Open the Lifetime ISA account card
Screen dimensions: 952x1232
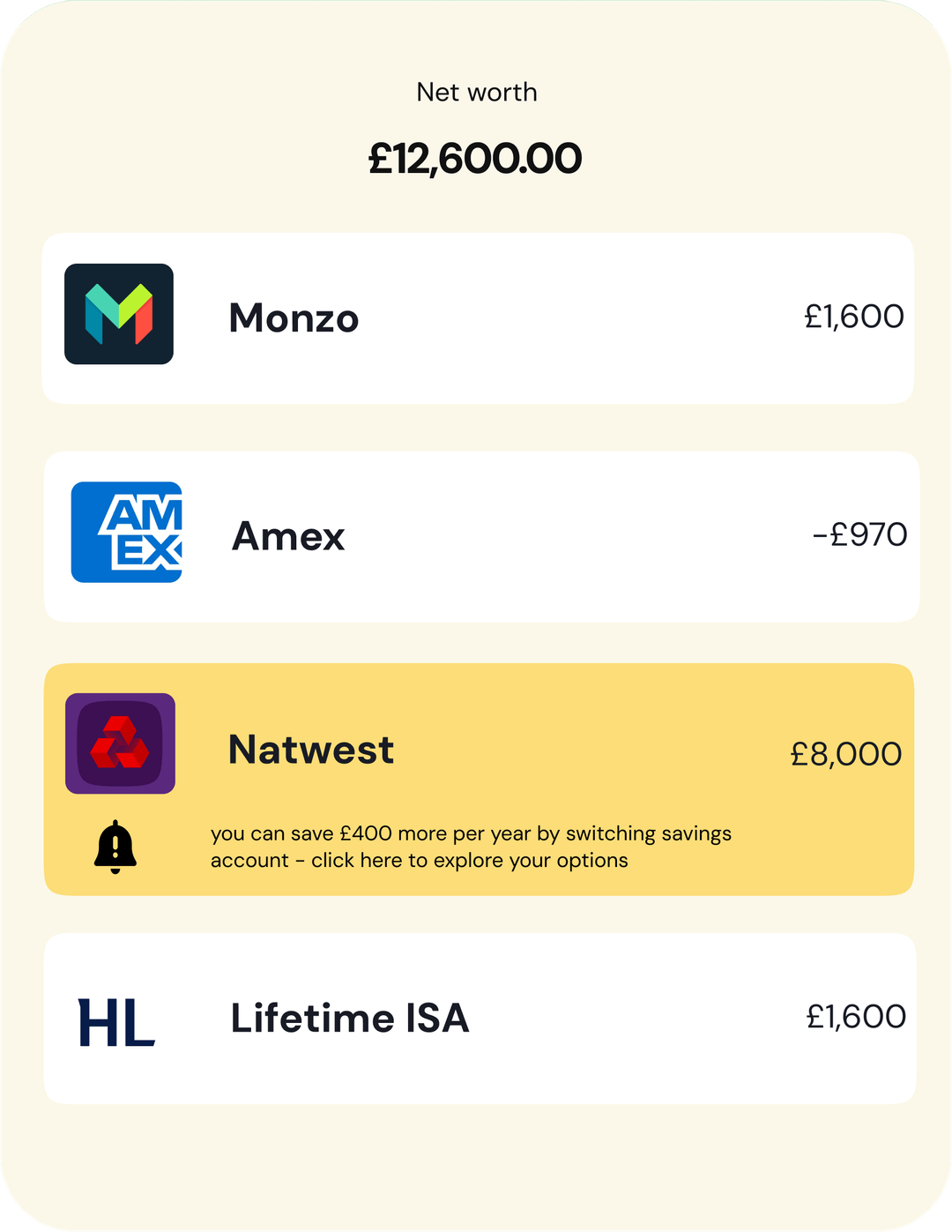480,1018
